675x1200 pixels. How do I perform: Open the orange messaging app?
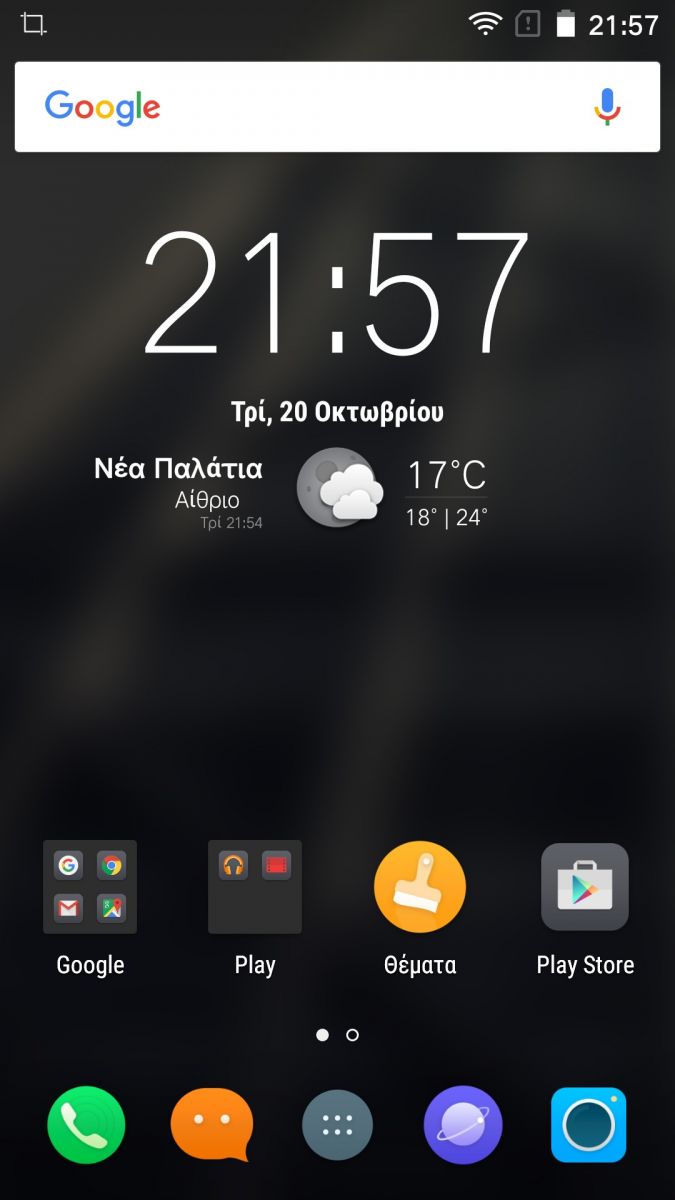click(x=212, y=1125)
